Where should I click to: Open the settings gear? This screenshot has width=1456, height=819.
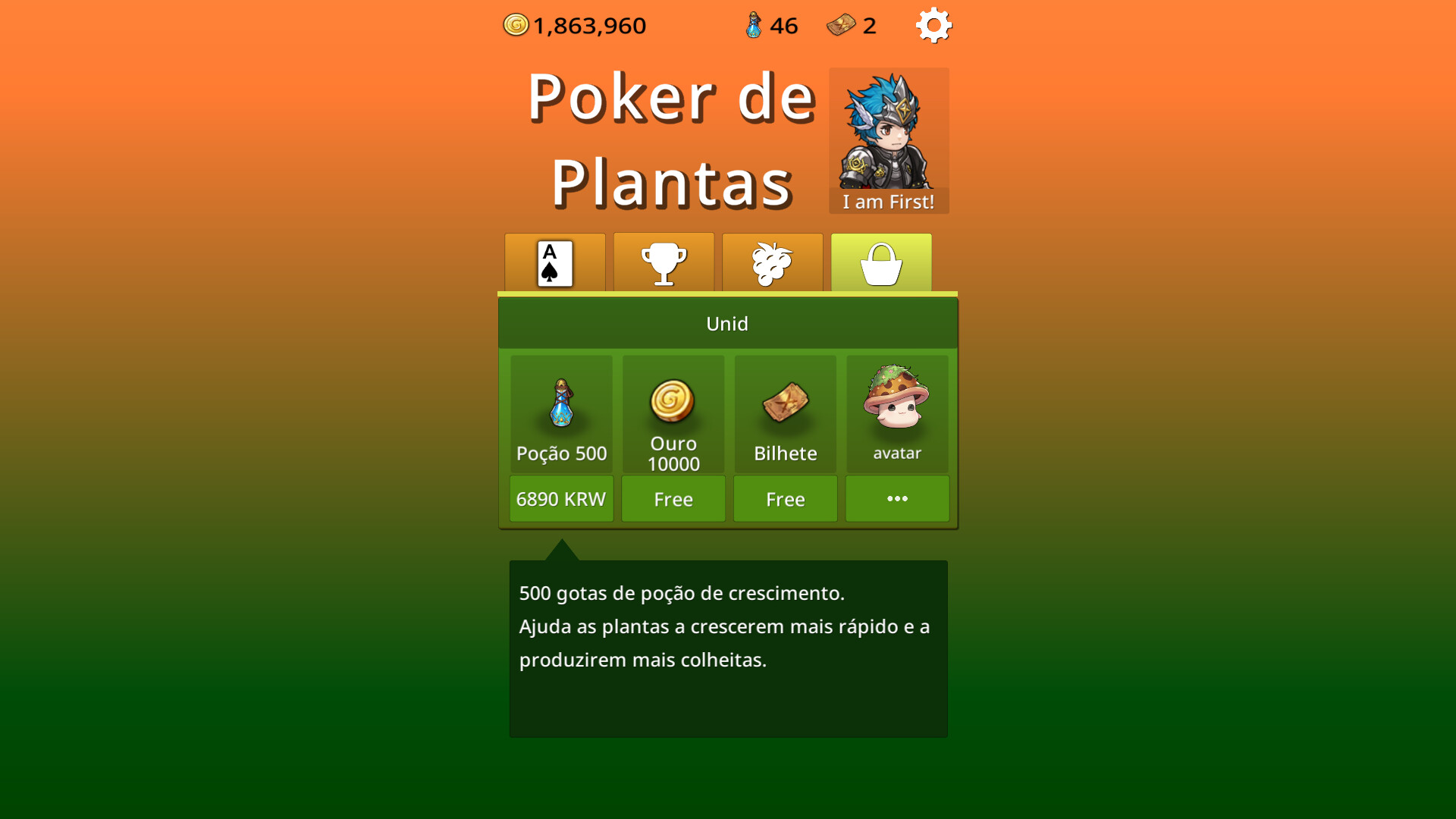coord(934,26)
